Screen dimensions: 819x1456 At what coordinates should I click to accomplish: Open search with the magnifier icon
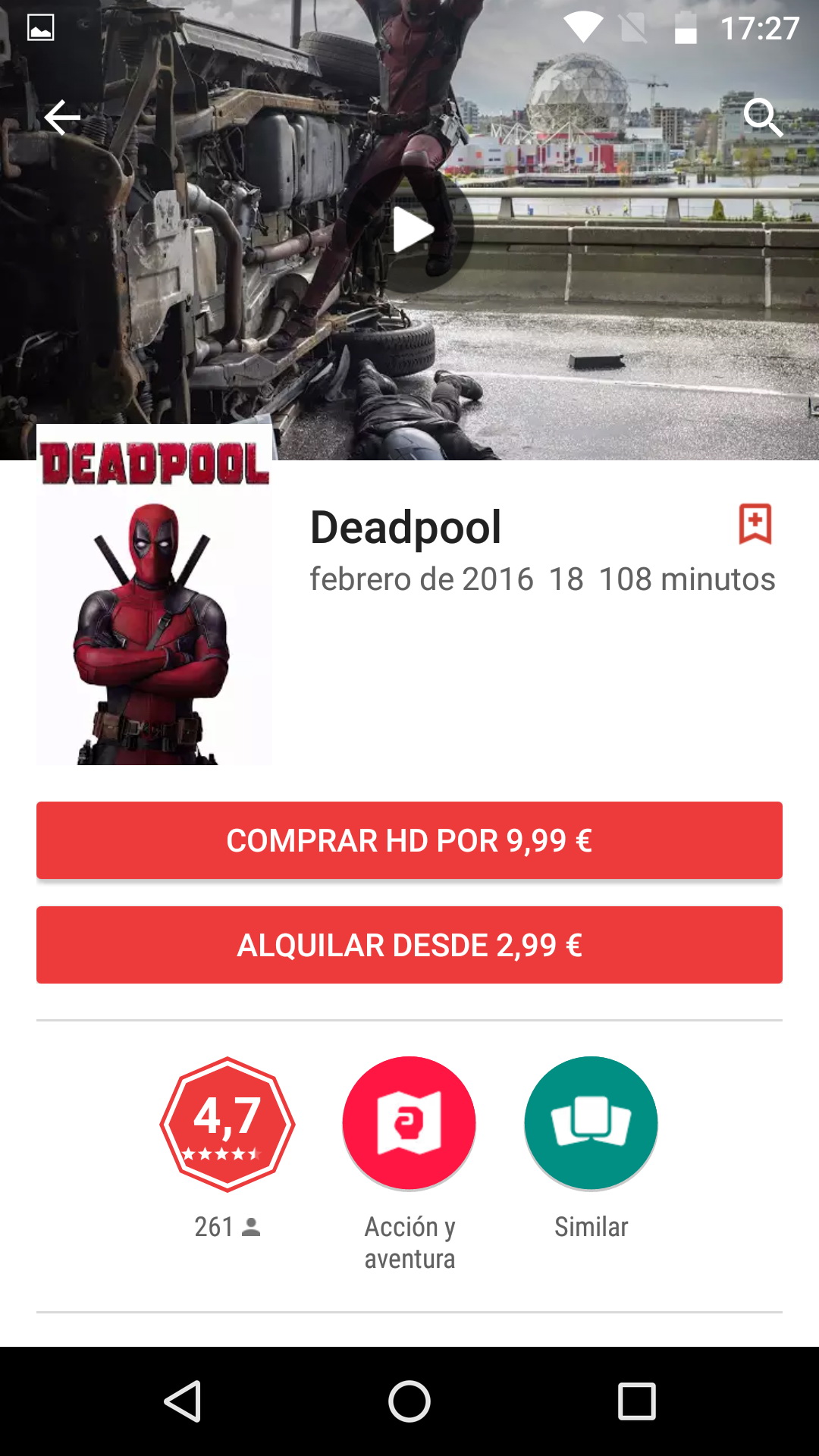tap(761, 118)
